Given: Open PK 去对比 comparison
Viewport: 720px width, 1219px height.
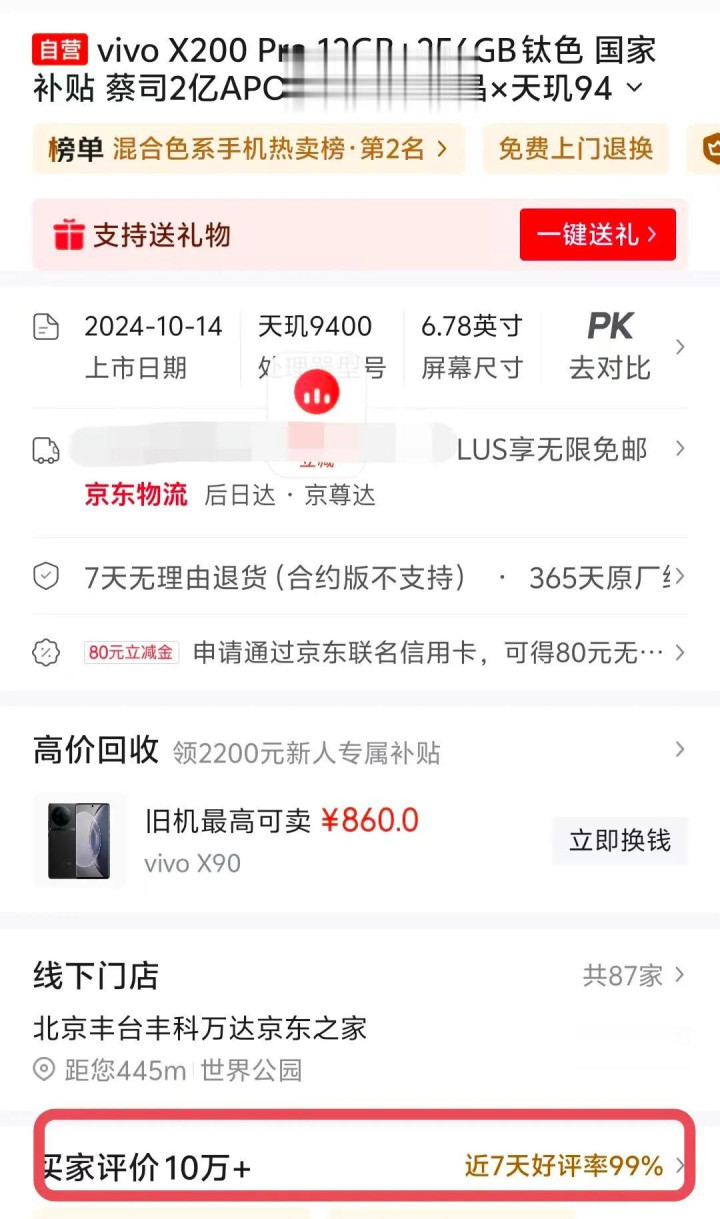Looking at the screenshot, I should [x=611, y=346].
